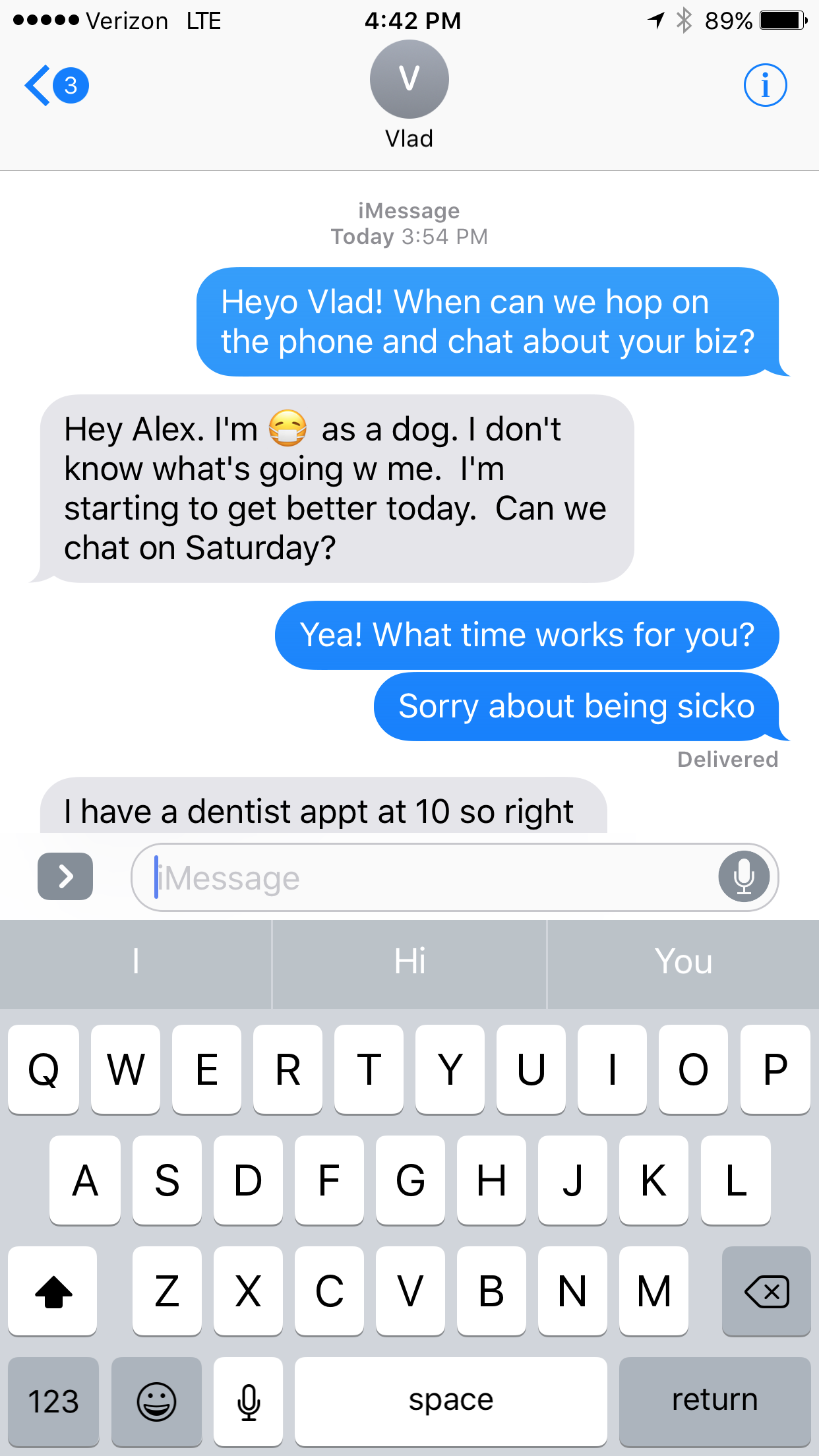Insert suggested word "I"
Viewport: 819px width, 1456px height.
click(136, 961)
